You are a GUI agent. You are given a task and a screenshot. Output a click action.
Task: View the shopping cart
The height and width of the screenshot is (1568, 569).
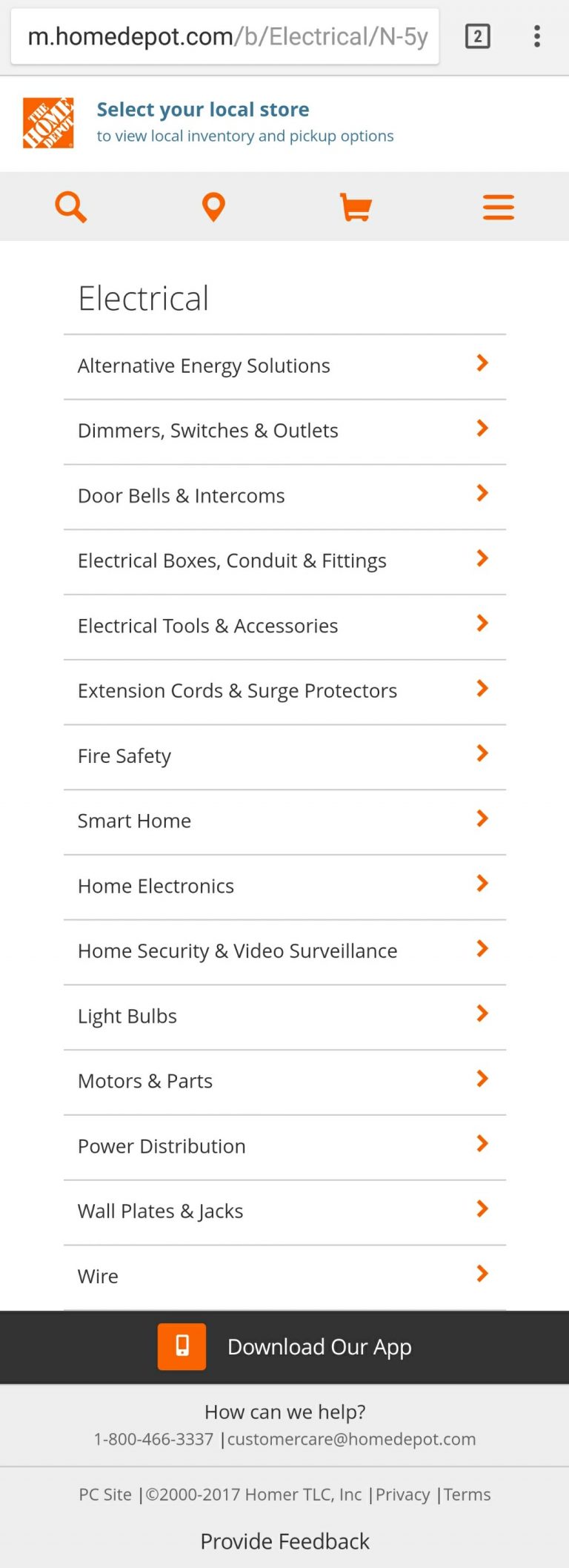coord(356,207)
